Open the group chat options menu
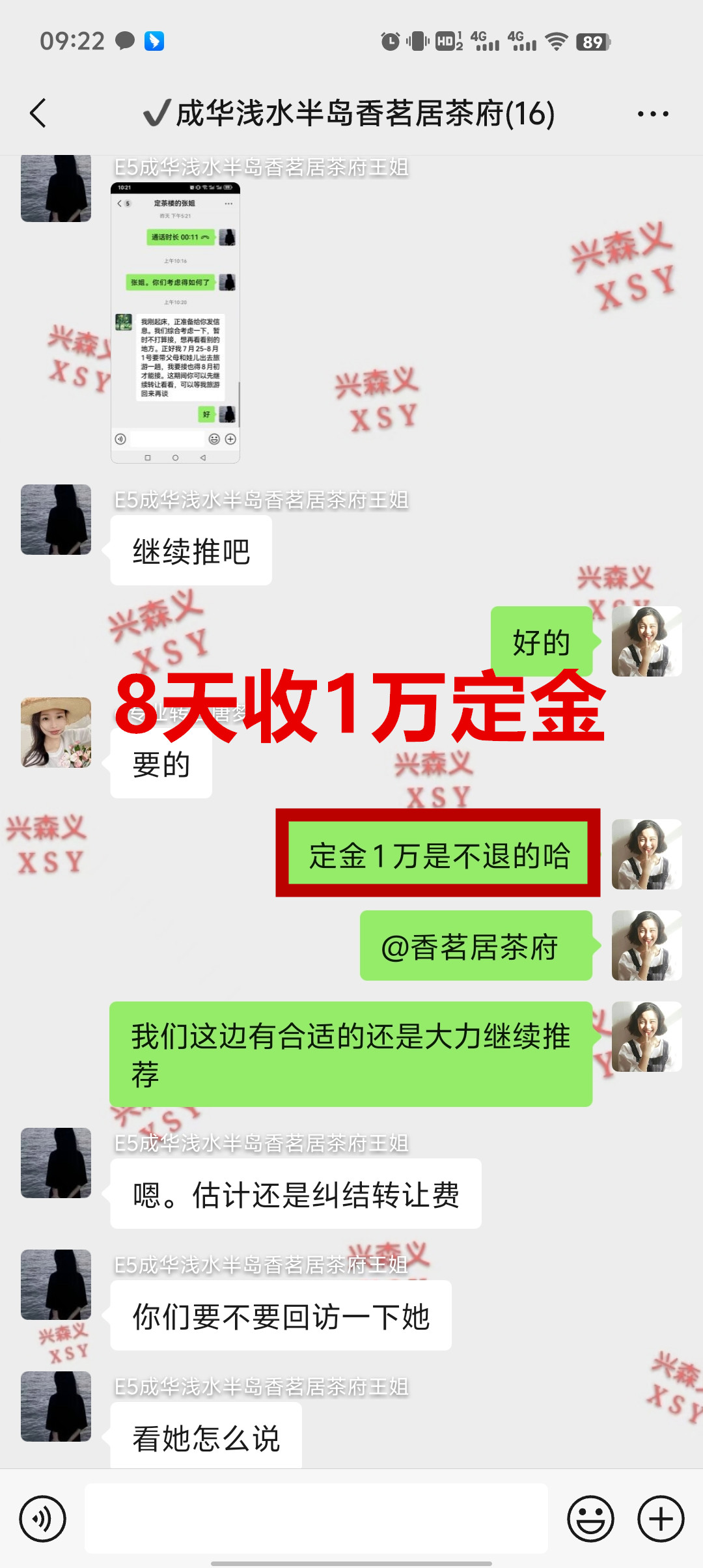 coord(652,114)
